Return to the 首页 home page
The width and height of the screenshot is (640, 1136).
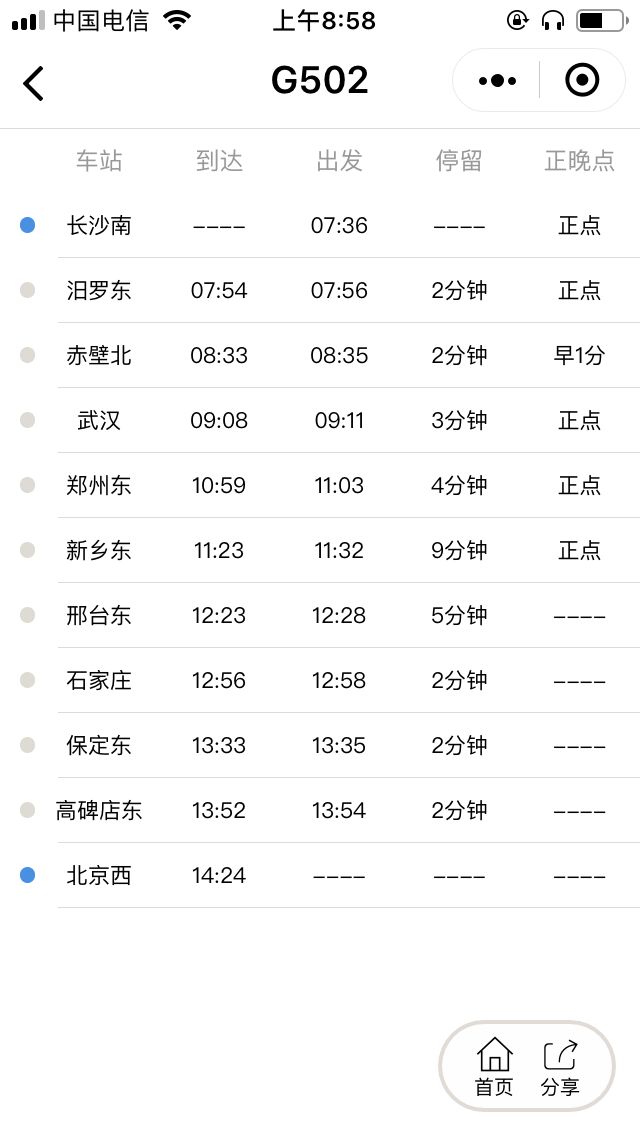click(x=494, y=1066)
